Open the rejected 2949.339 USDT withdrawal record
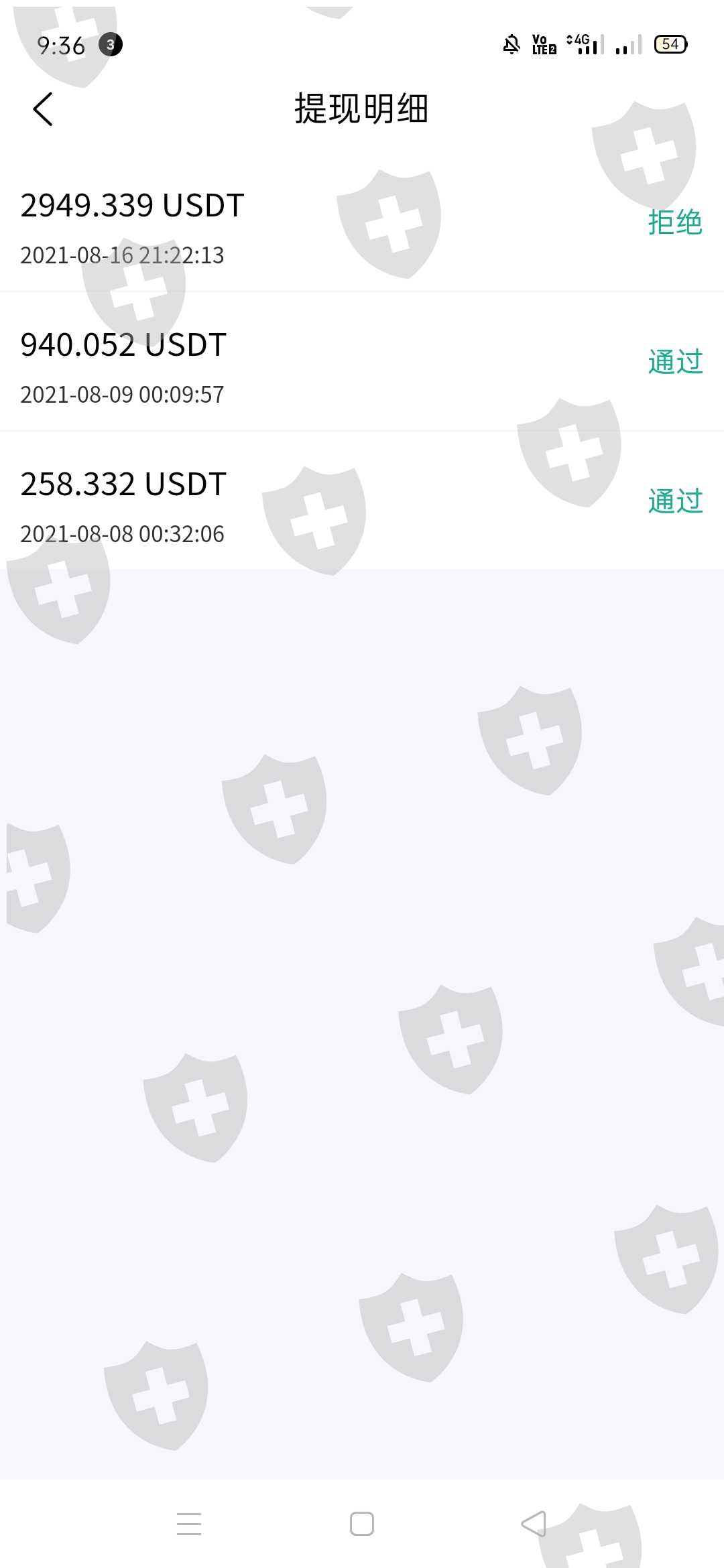This screenshot has width=724, height=1568. point(362,222)
